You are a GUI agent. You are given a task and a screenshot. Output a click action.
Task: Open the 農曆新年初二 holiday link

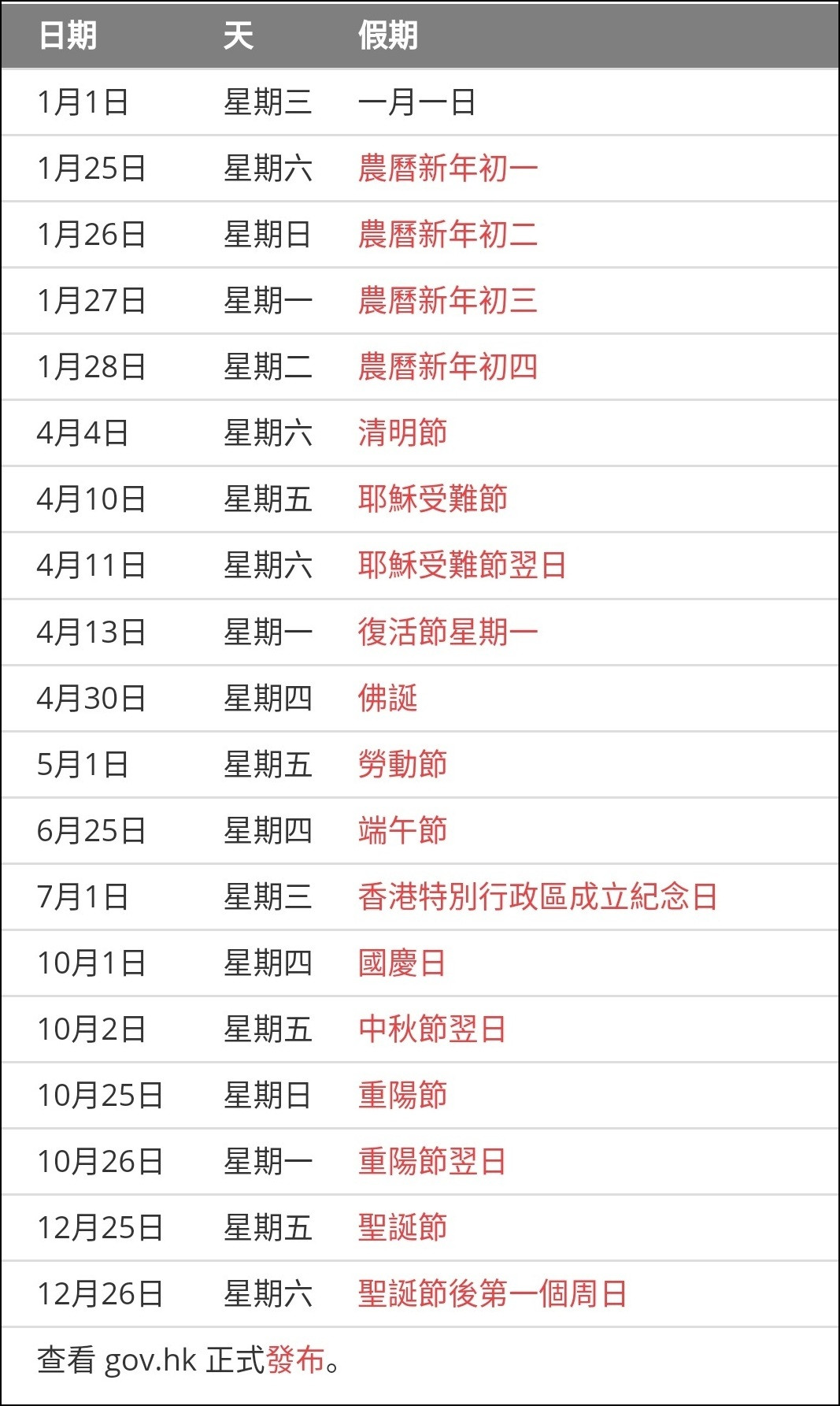447,235
